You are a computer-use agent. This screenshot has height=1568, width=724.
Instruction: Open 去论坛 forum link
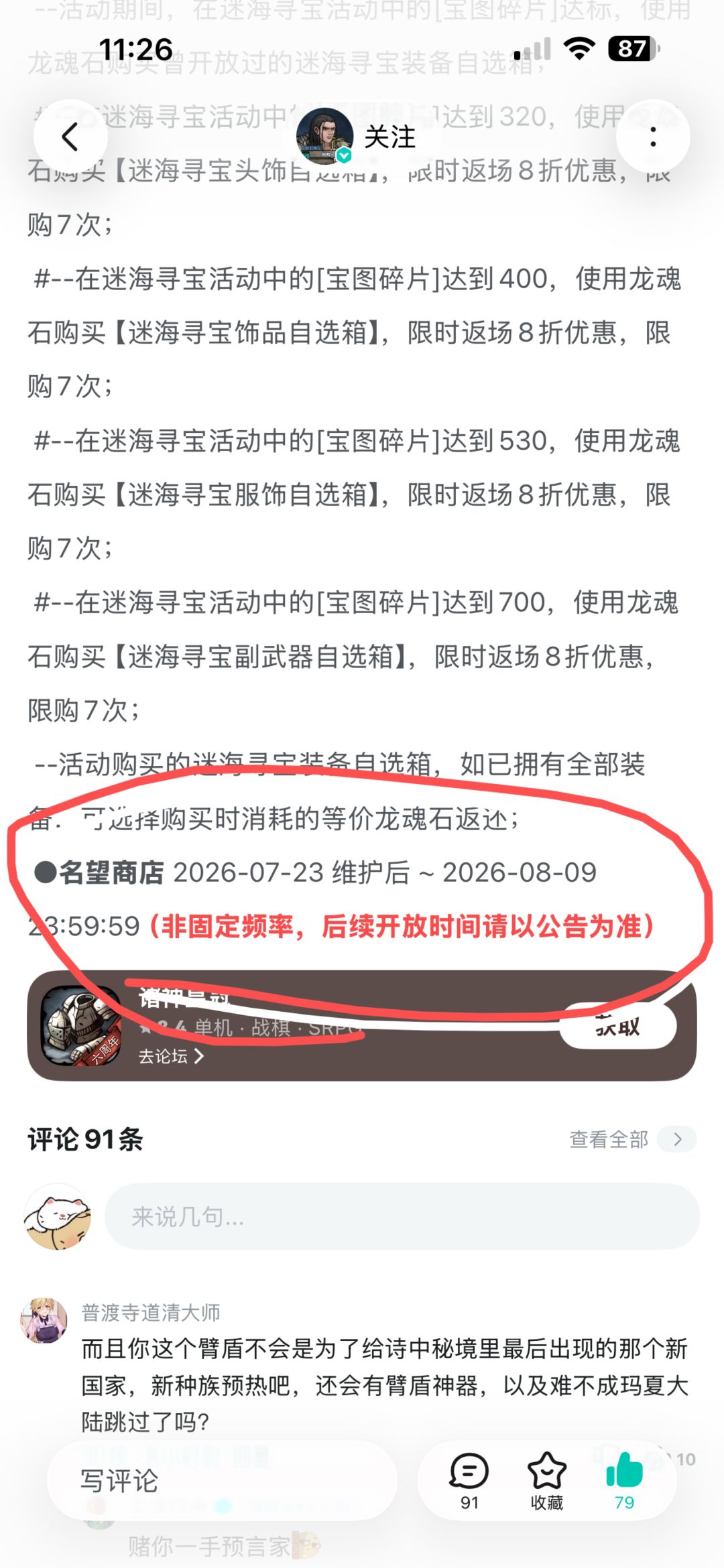click(171, 1057)
